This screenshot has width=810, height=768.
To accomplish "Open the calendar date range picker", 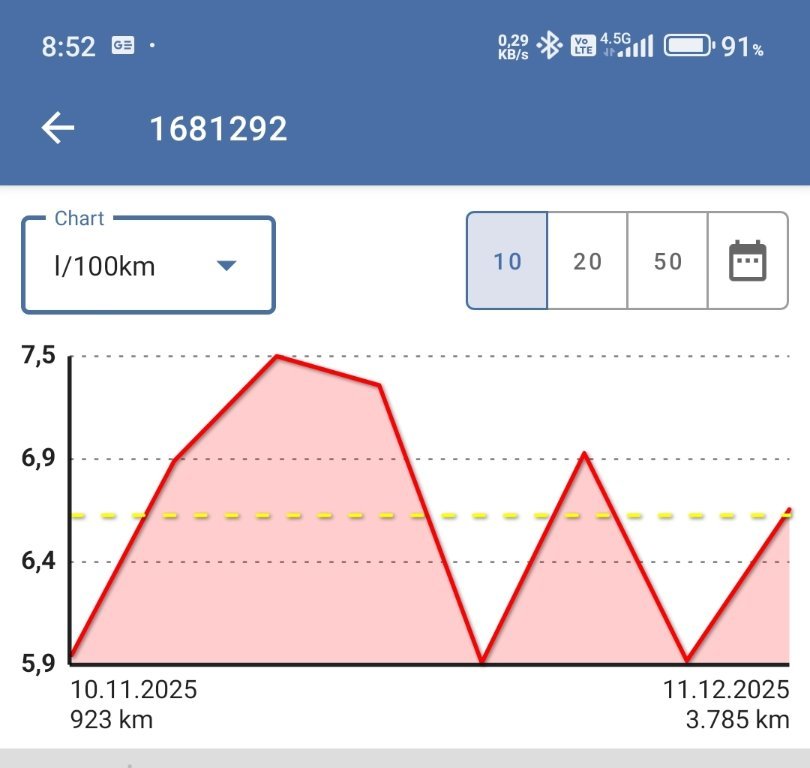I will [x=747, y=261].
